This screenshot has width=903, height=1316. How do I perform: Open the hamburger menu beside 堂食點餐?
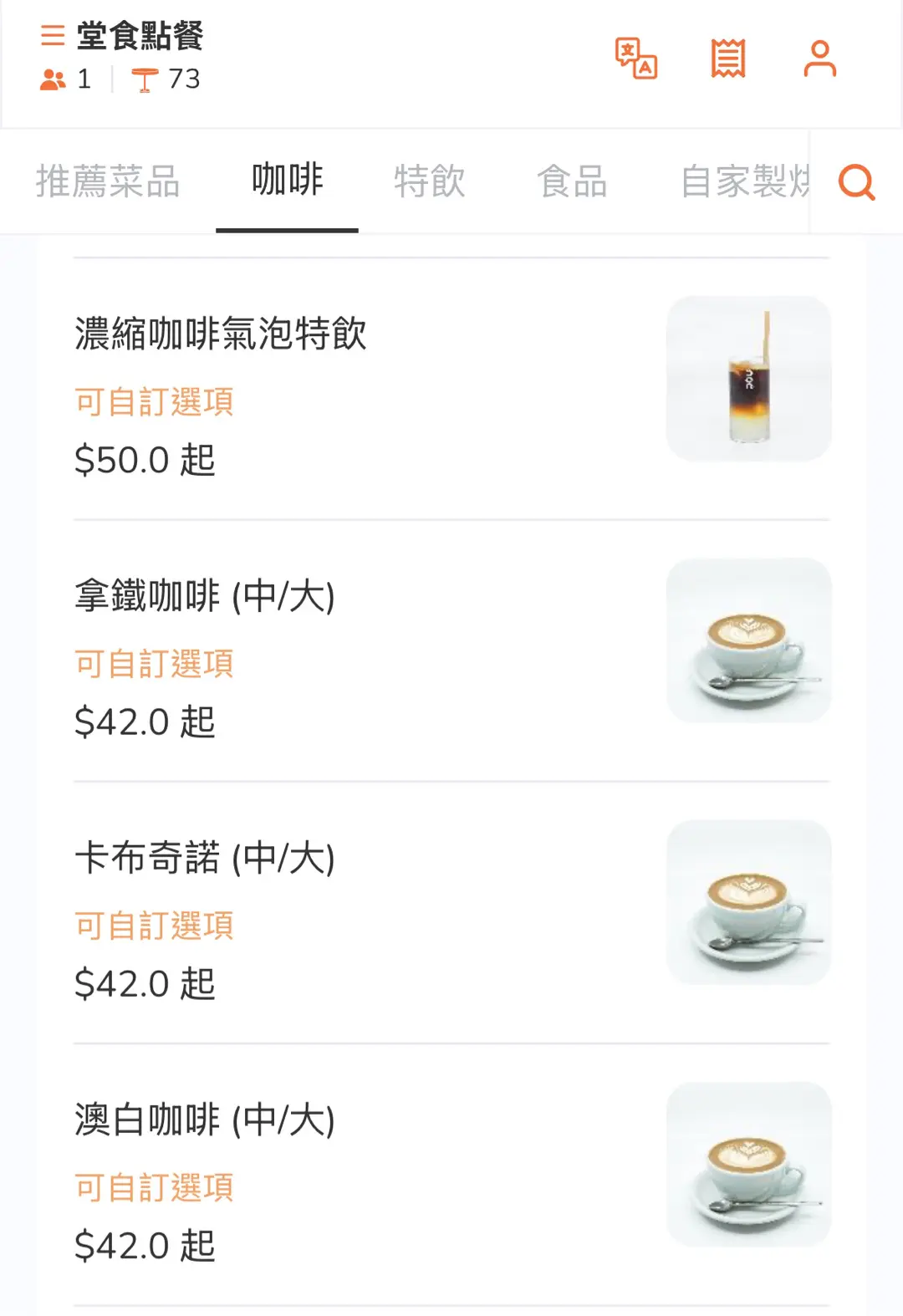point(53,35)
